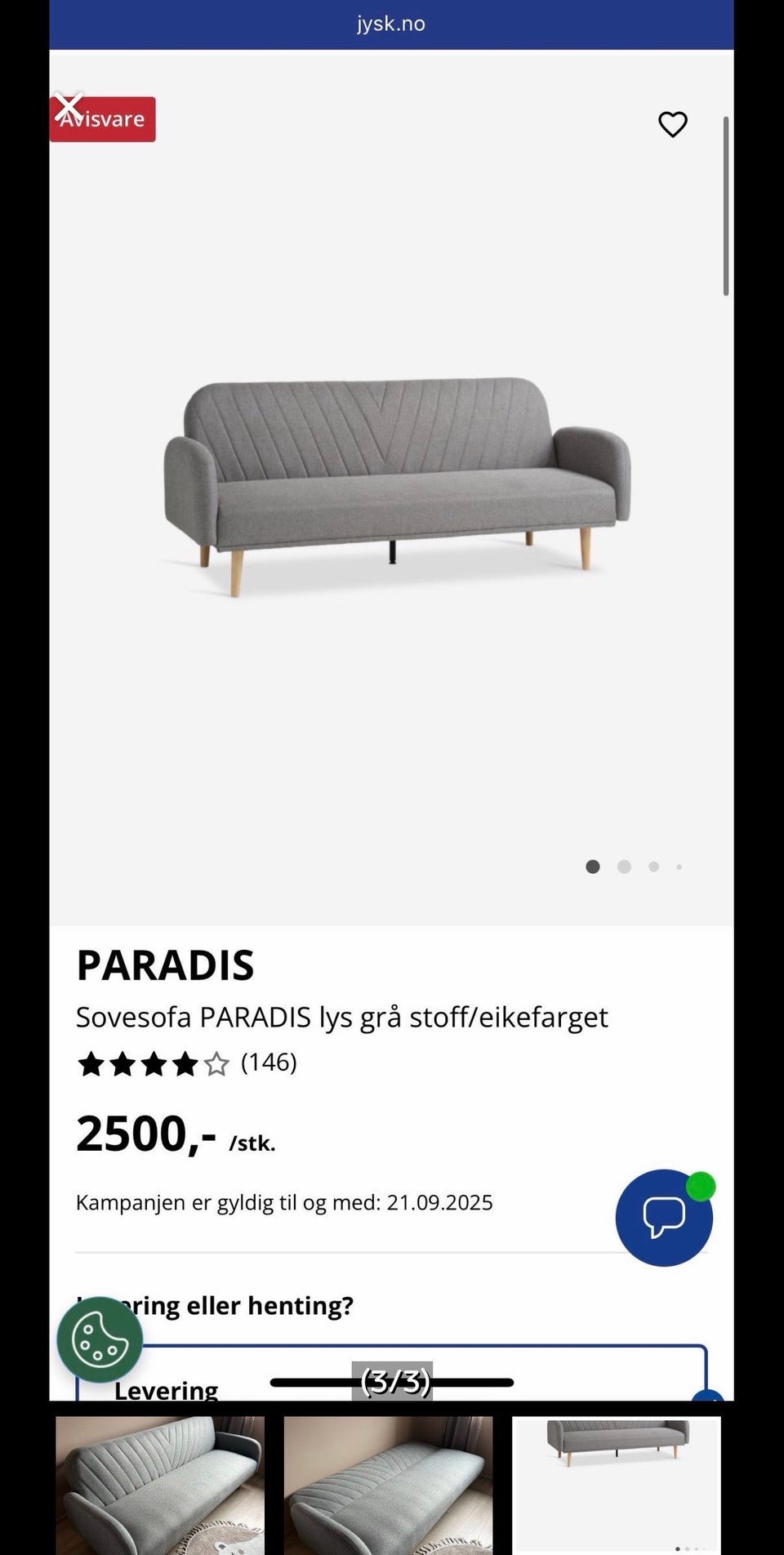The height and width of the screenshot is (1555, 784).
Task: Select the first carousel dot
Action: pos(593,867)
